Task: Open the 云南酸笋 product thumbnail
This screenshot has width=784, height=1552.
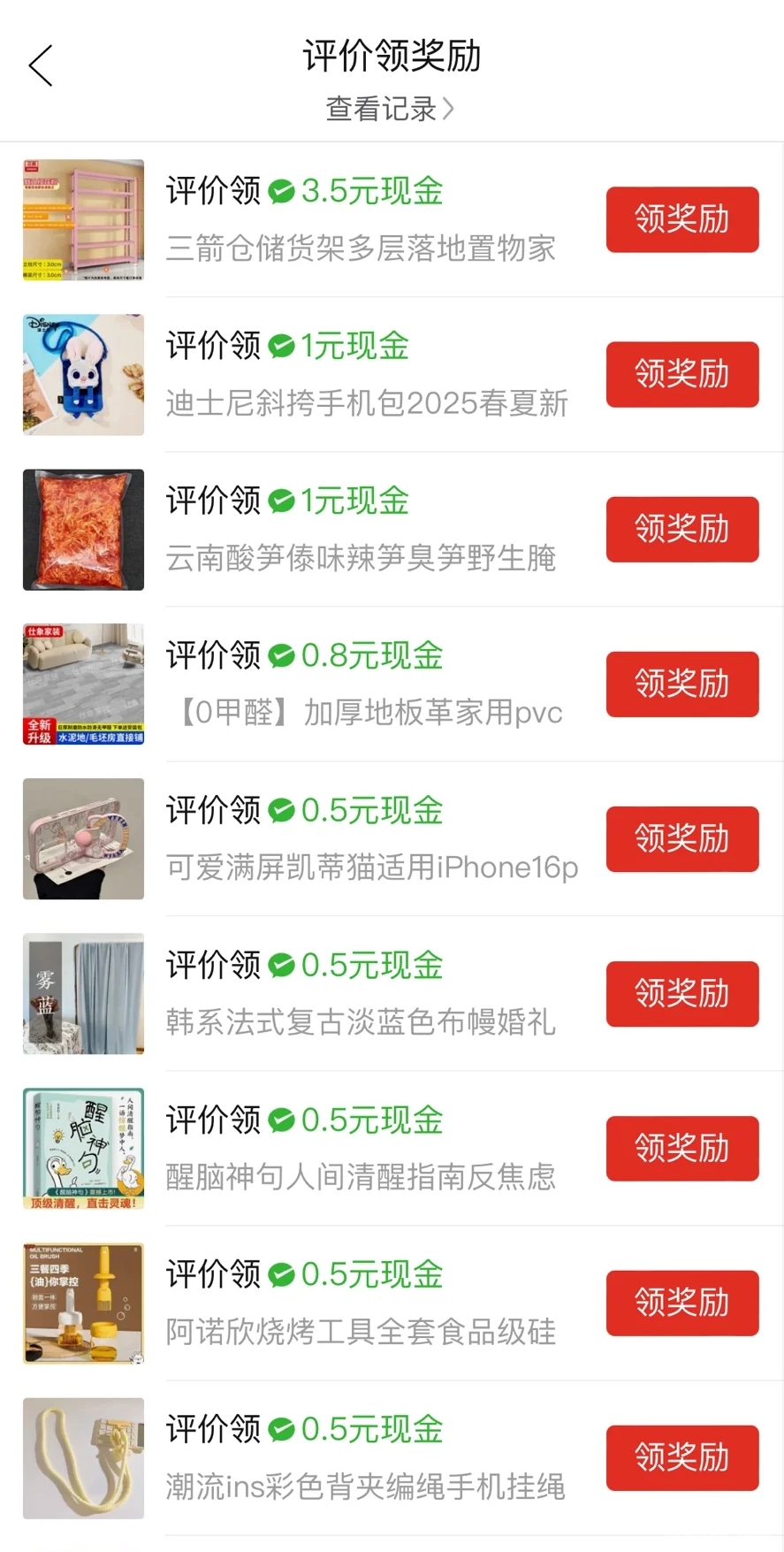Action: point(83,530)
